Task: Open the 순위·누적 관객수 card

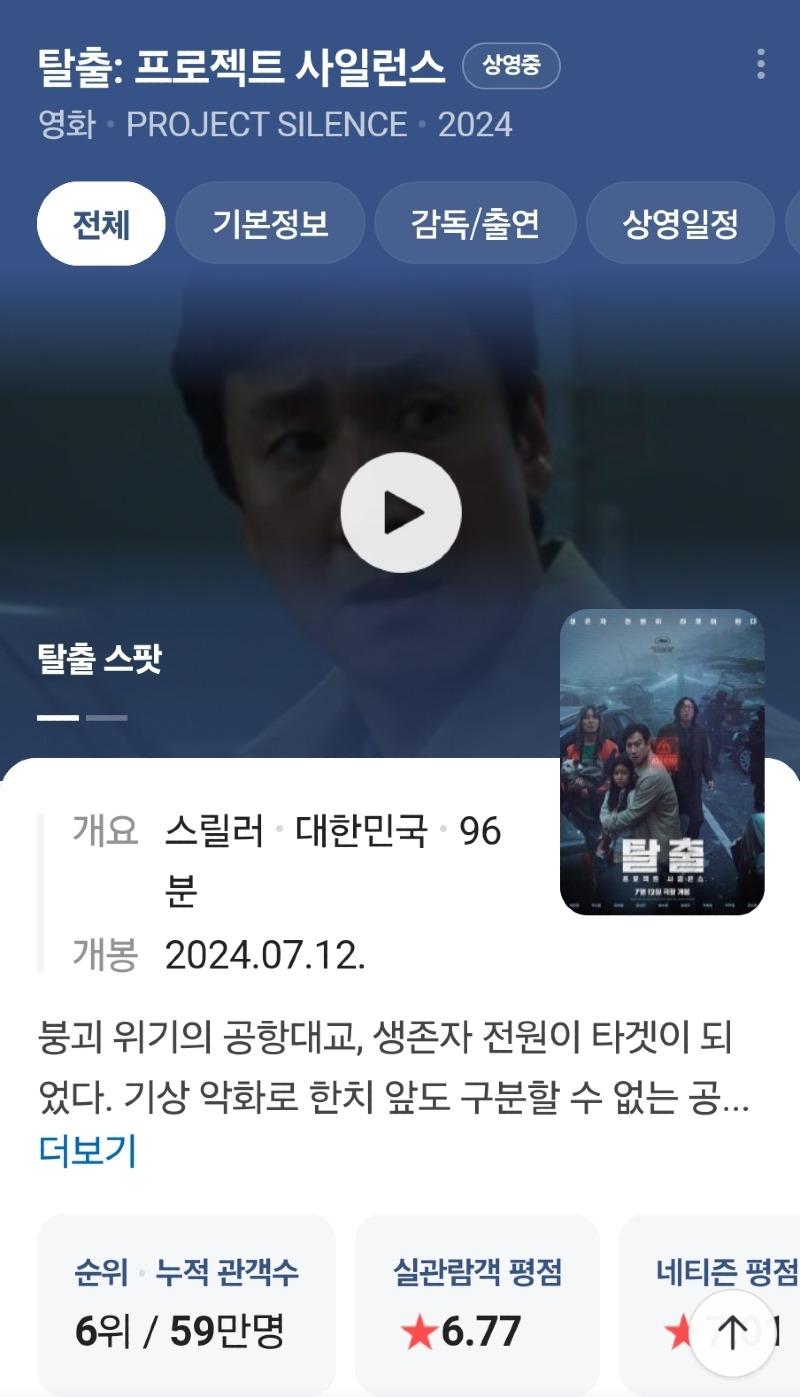Action: point(186,1302)
